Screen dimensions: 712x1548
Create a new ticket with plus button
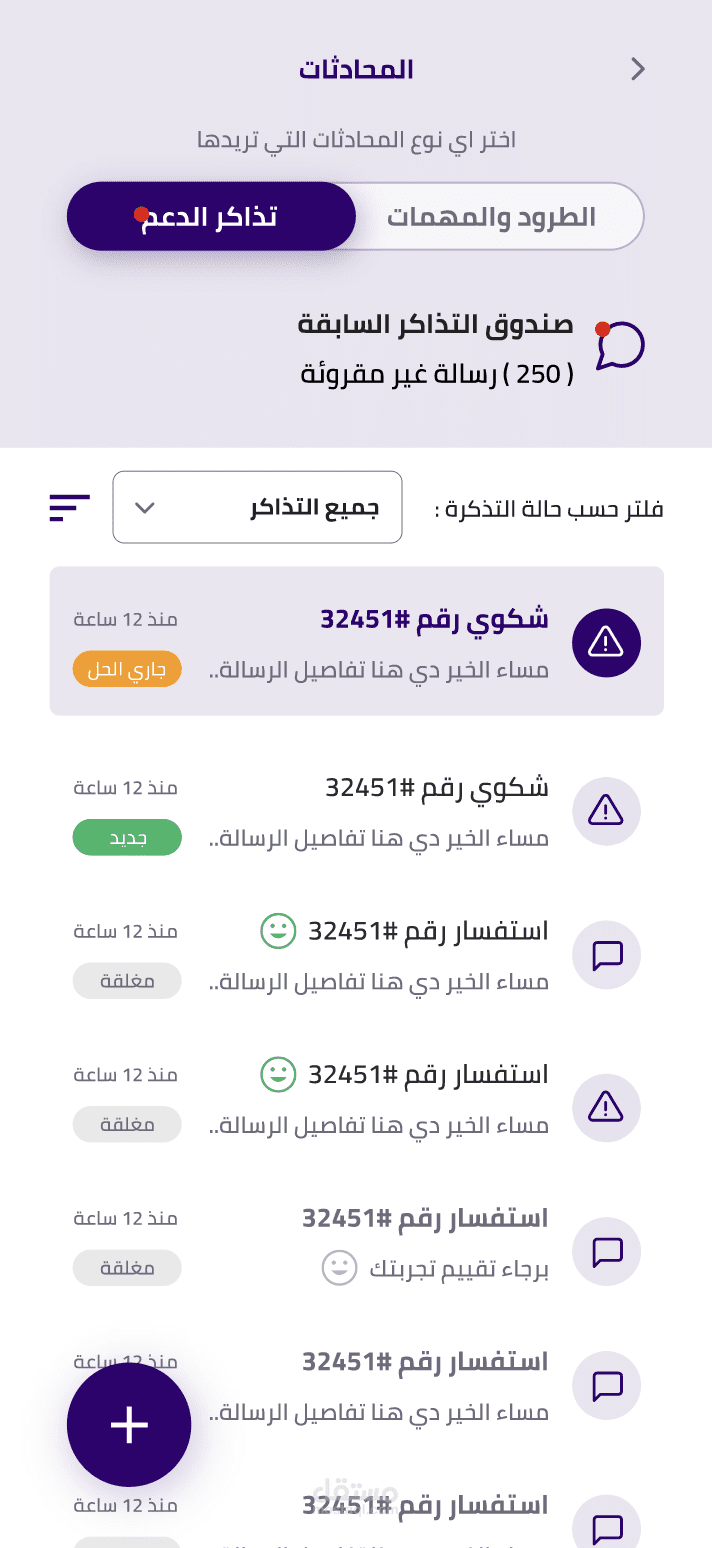tap(129, 1424)
